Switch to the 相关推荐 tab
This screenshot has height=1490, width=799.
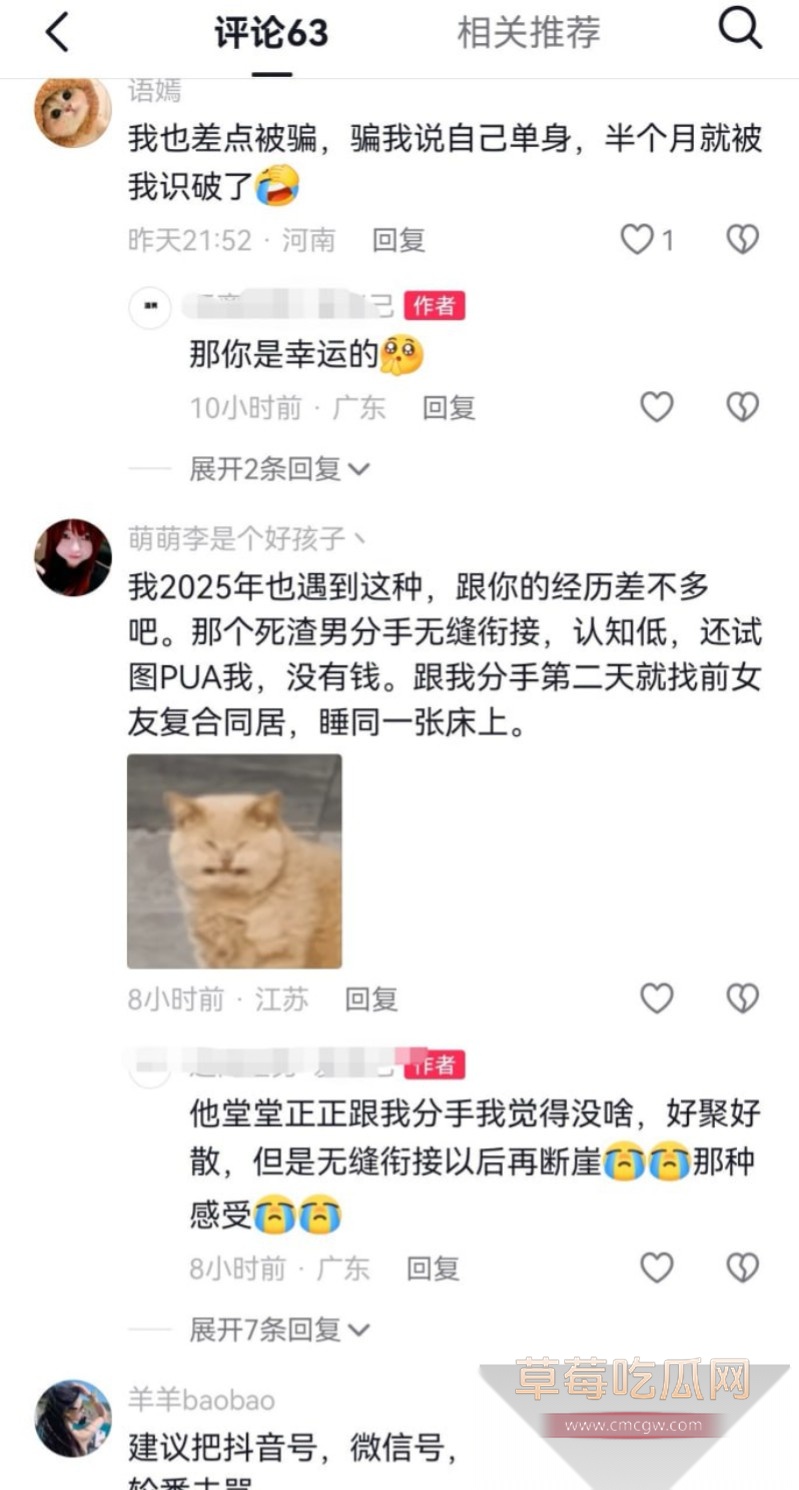528,34
